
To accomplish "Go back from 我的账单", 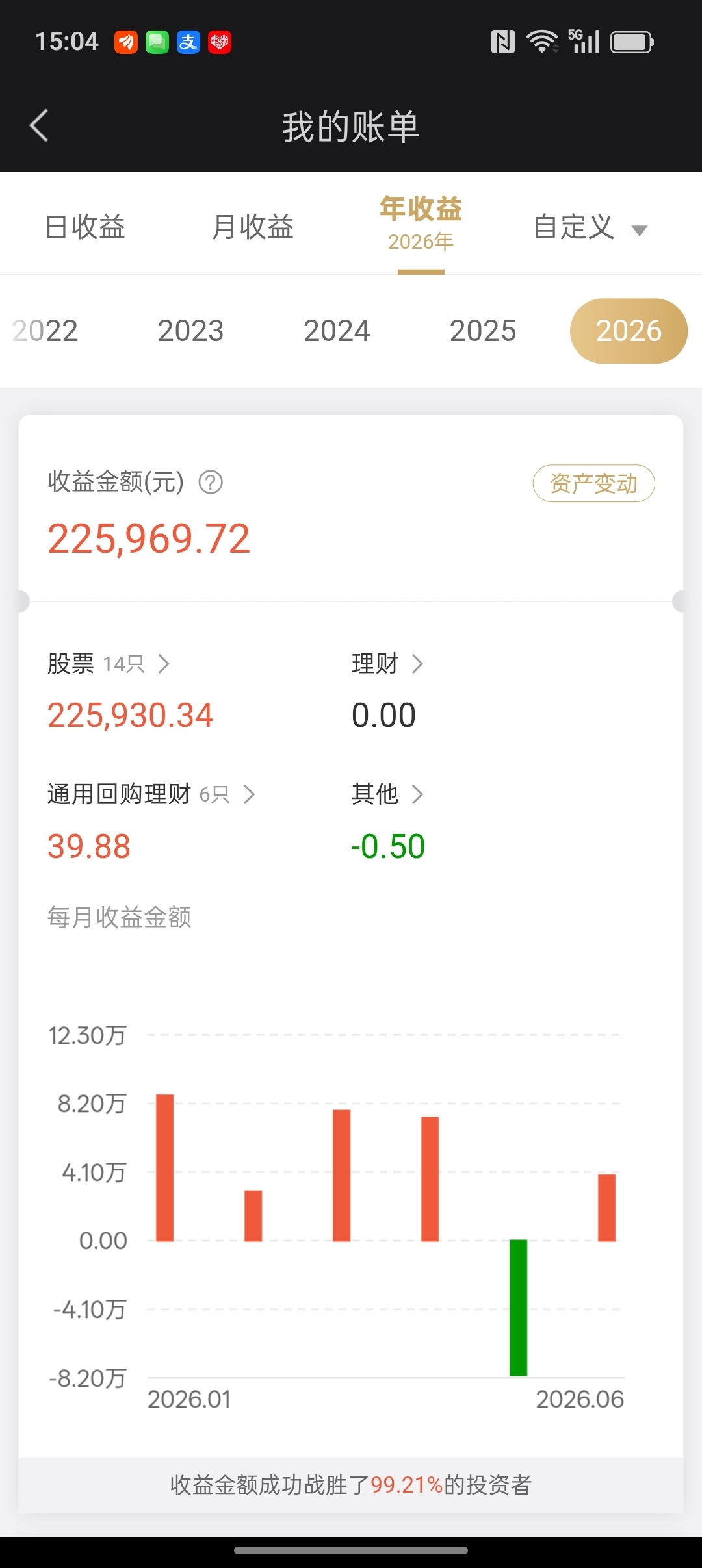I will (x=39, y=125).
